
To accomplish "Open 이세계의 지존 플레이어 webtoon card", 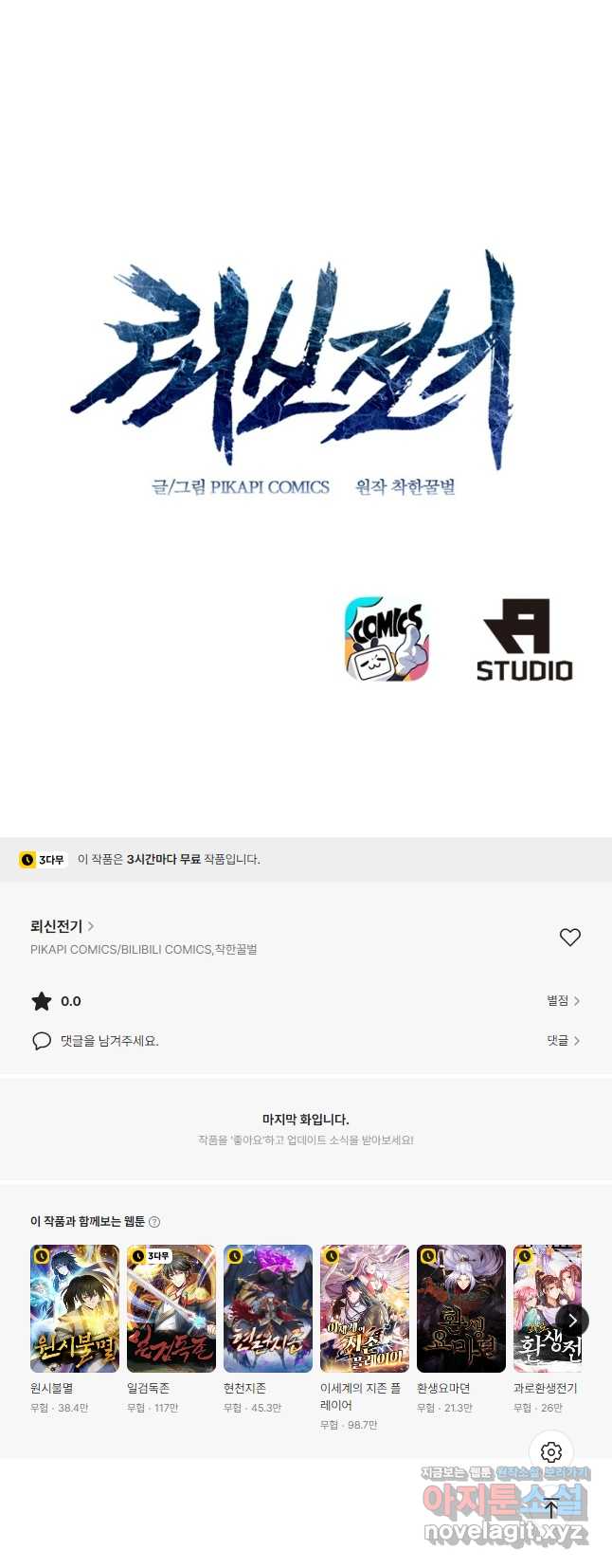I will pyautogui.click(x=365, y=1308).
